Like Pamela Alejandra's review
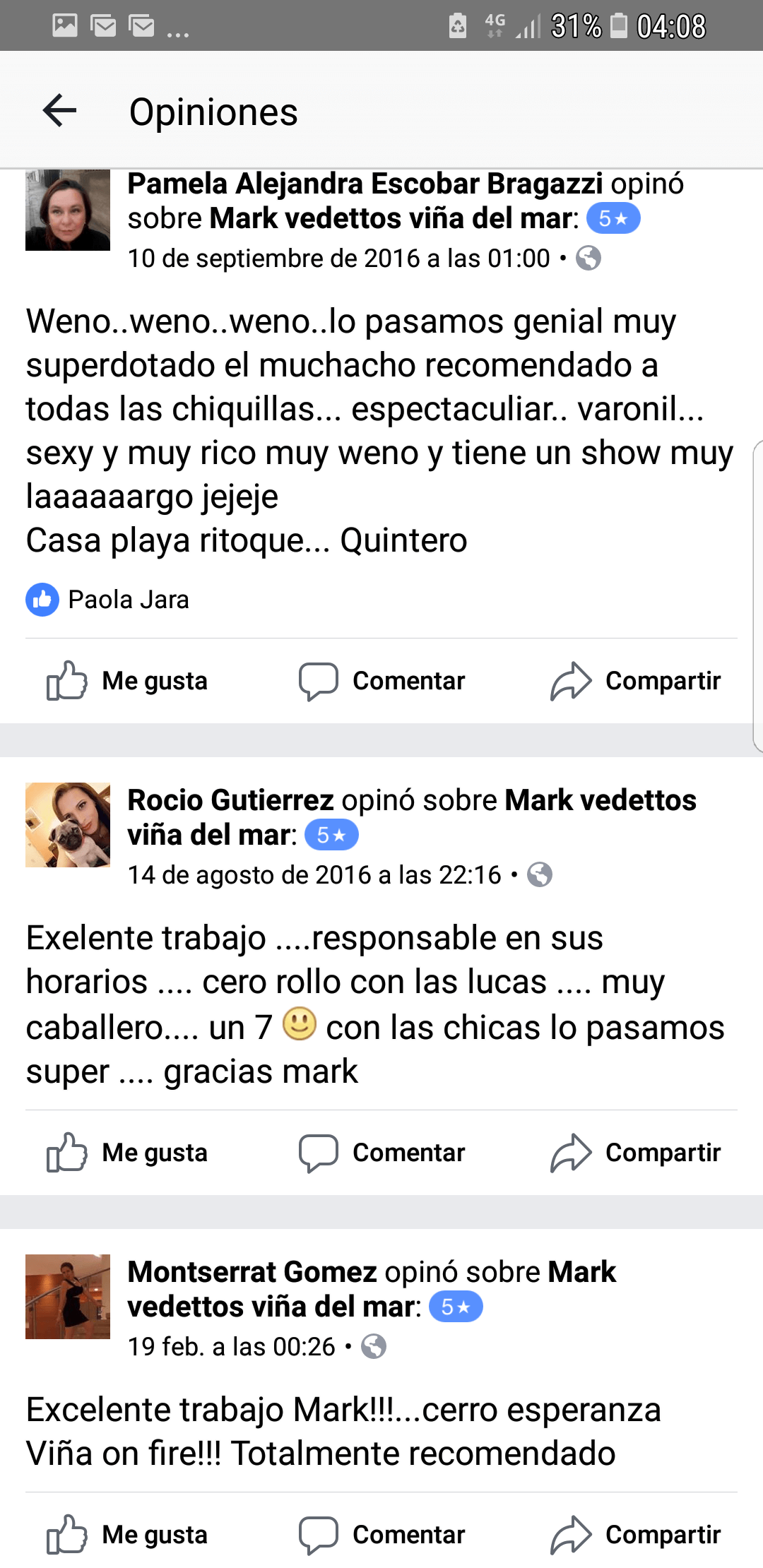This screenshot has width=763, height=1568. tap(128, 681)
